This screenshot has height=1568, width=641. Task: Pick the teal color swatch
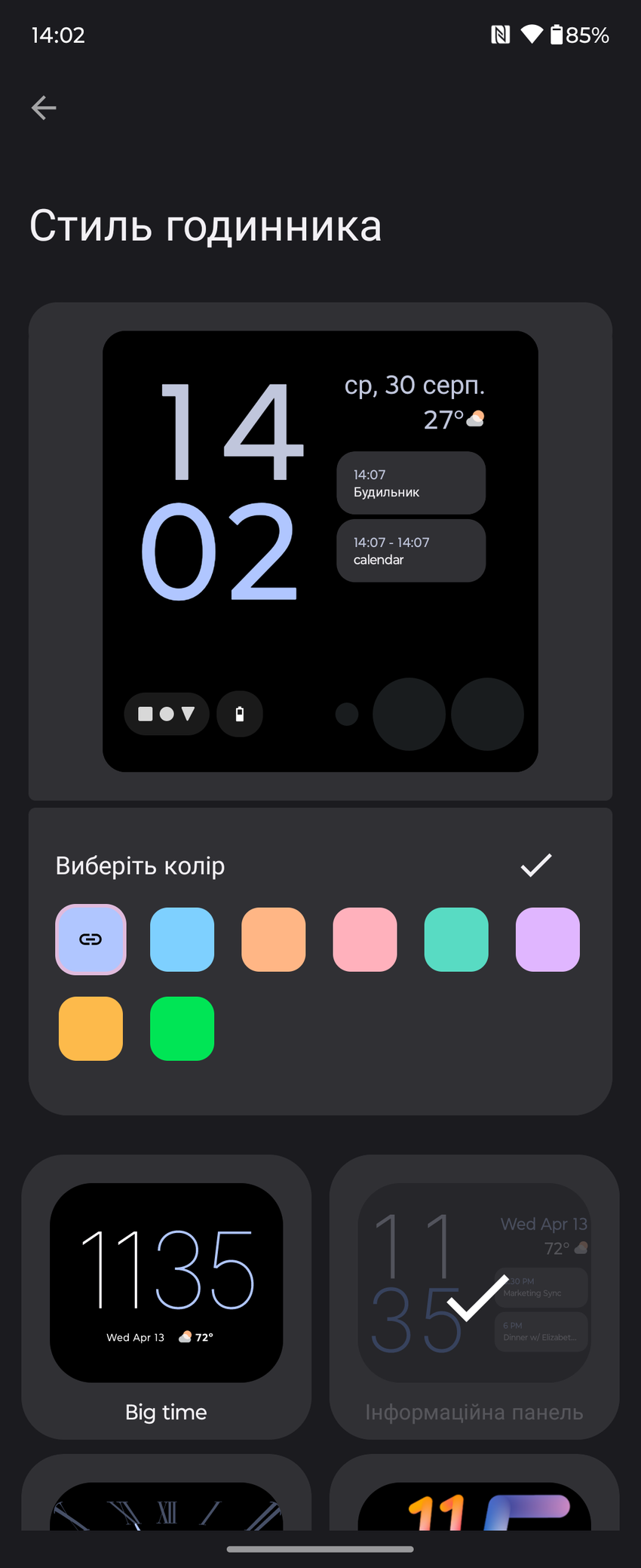pyautogui.click(x=456, y=939)
